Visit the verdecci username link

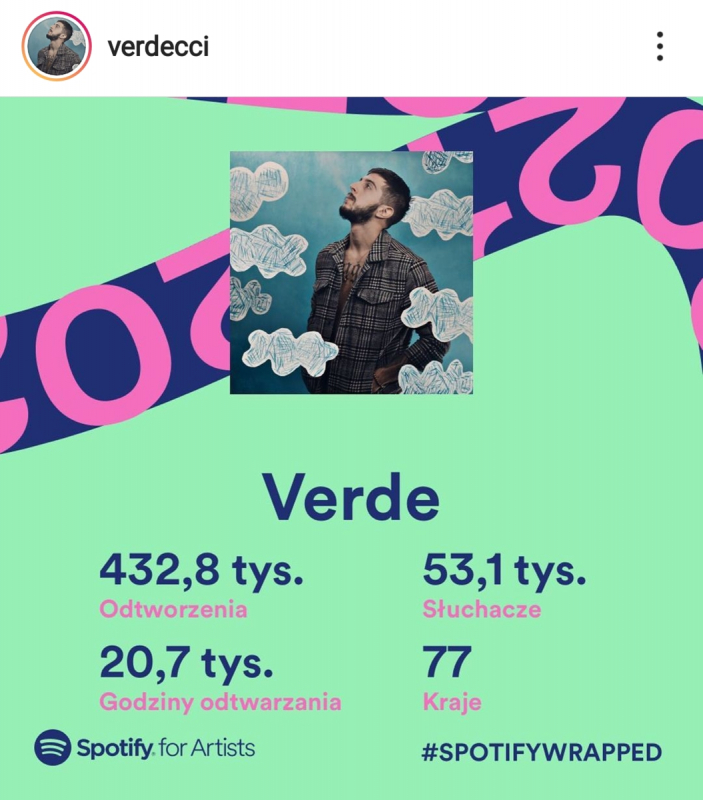(x=157, y=47)
